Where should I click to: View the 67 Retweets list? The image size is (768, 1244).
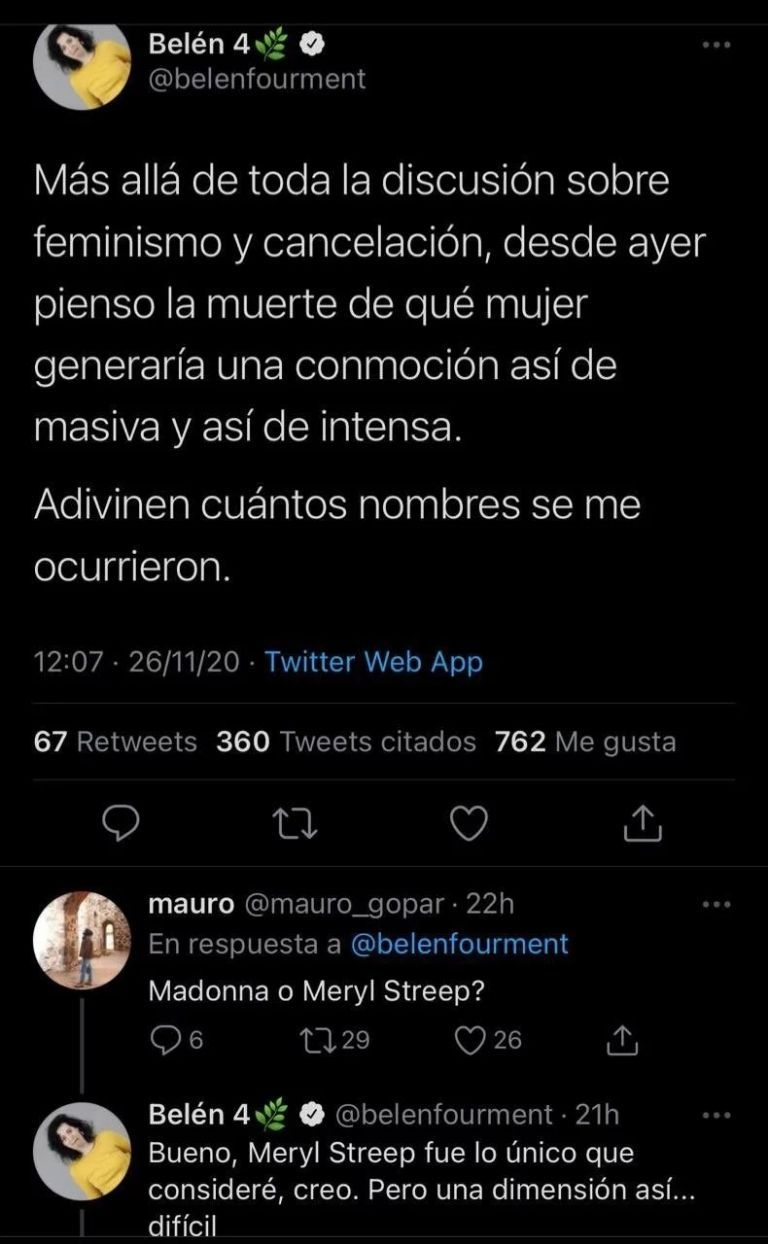[115, 742]
